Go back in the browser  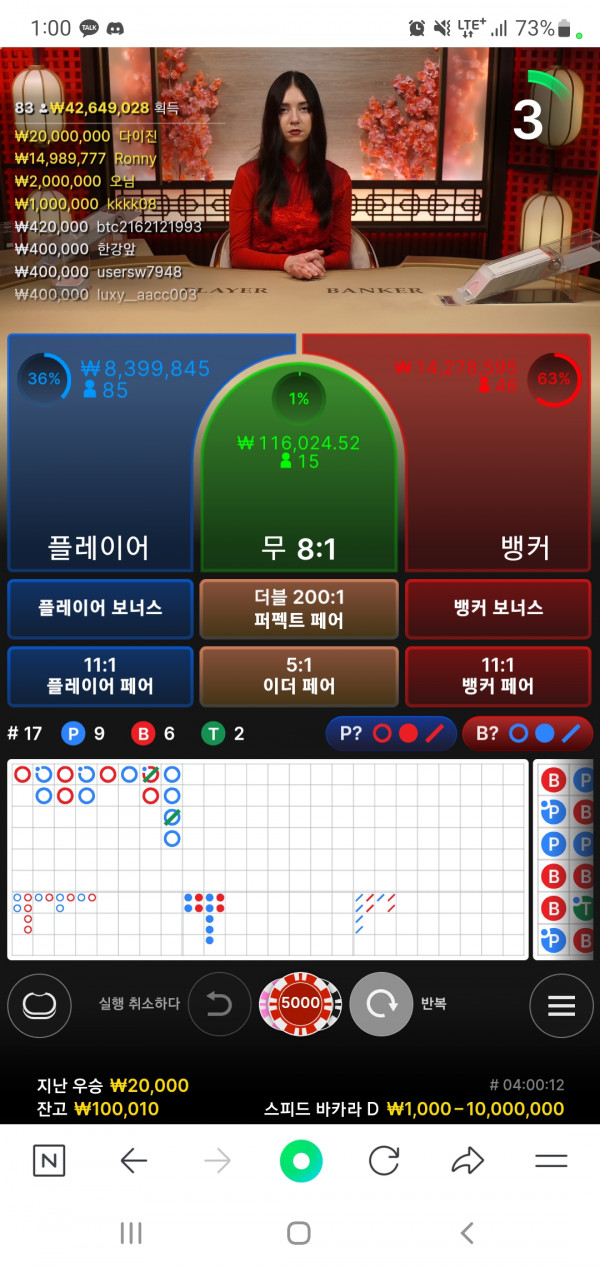click(x=133, y=1160)
